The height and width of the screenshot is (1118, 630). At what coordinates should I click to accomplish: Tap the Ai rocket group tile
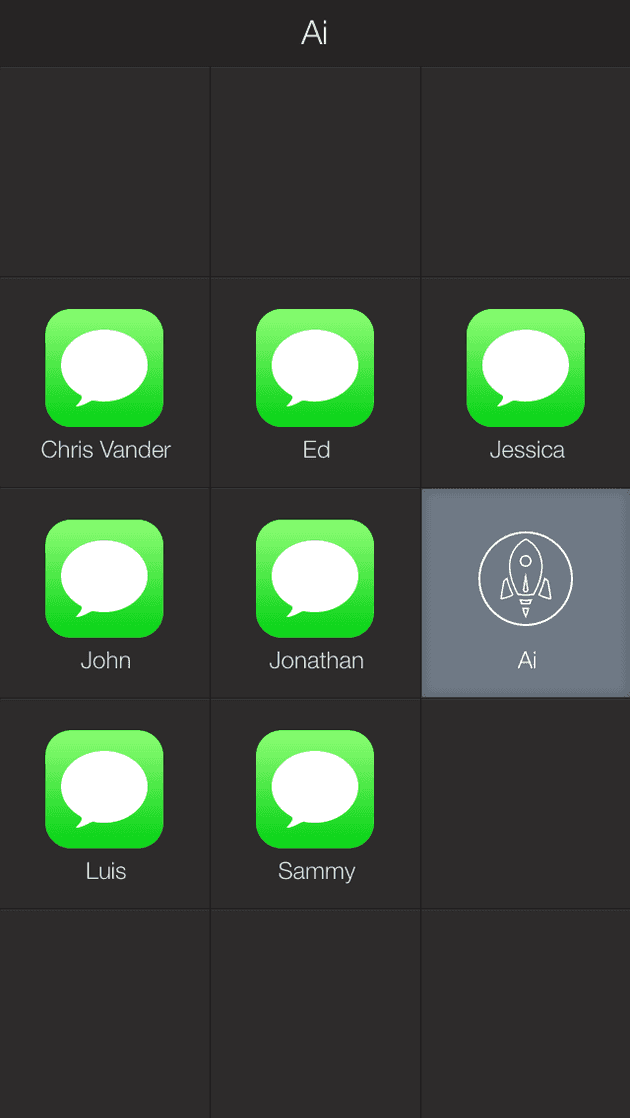coord(526,593)
